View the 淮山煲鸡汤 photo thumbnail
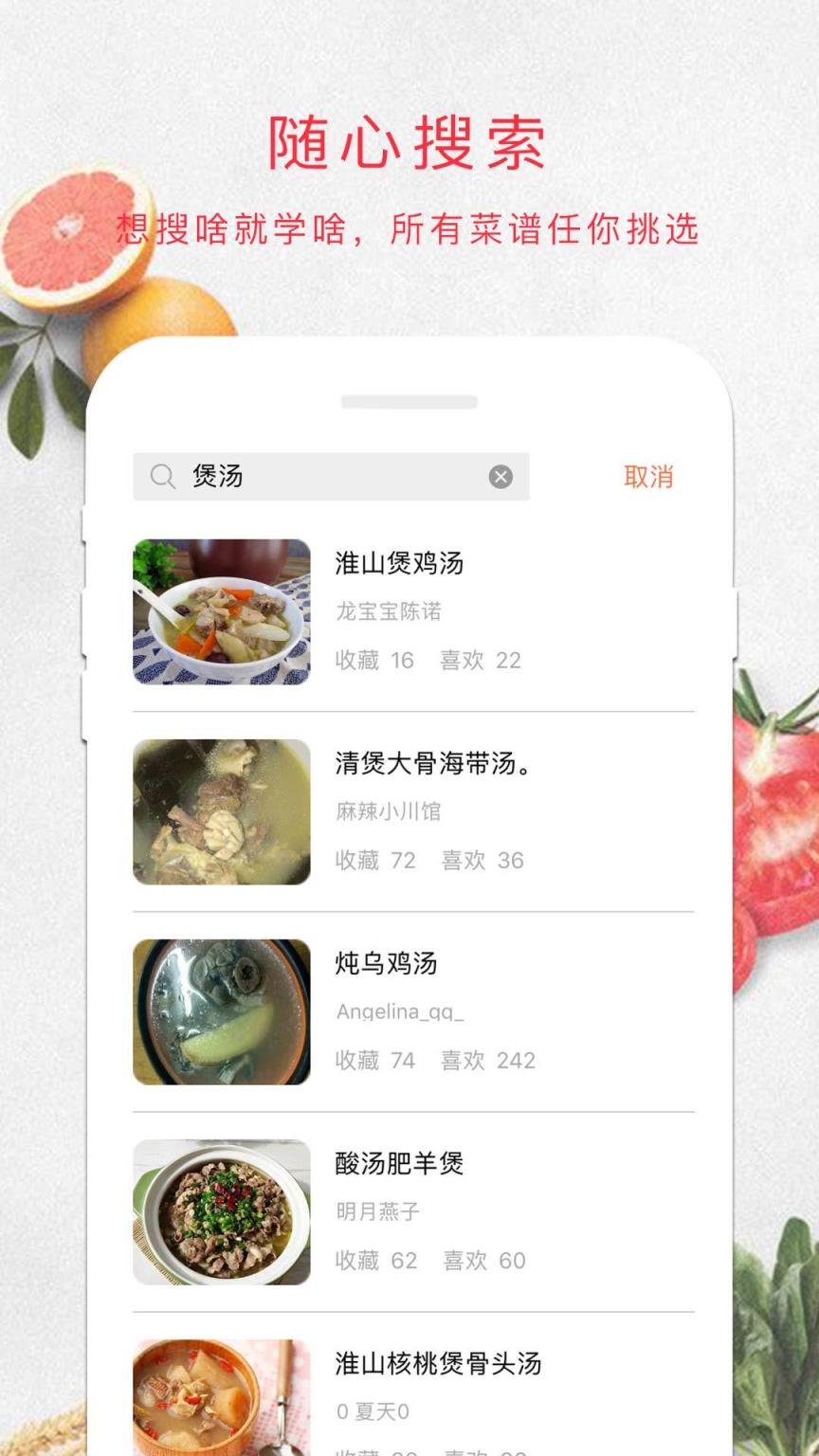Image resolution: width=819 pixels, height=1456 pixels. tap(221, 610)
